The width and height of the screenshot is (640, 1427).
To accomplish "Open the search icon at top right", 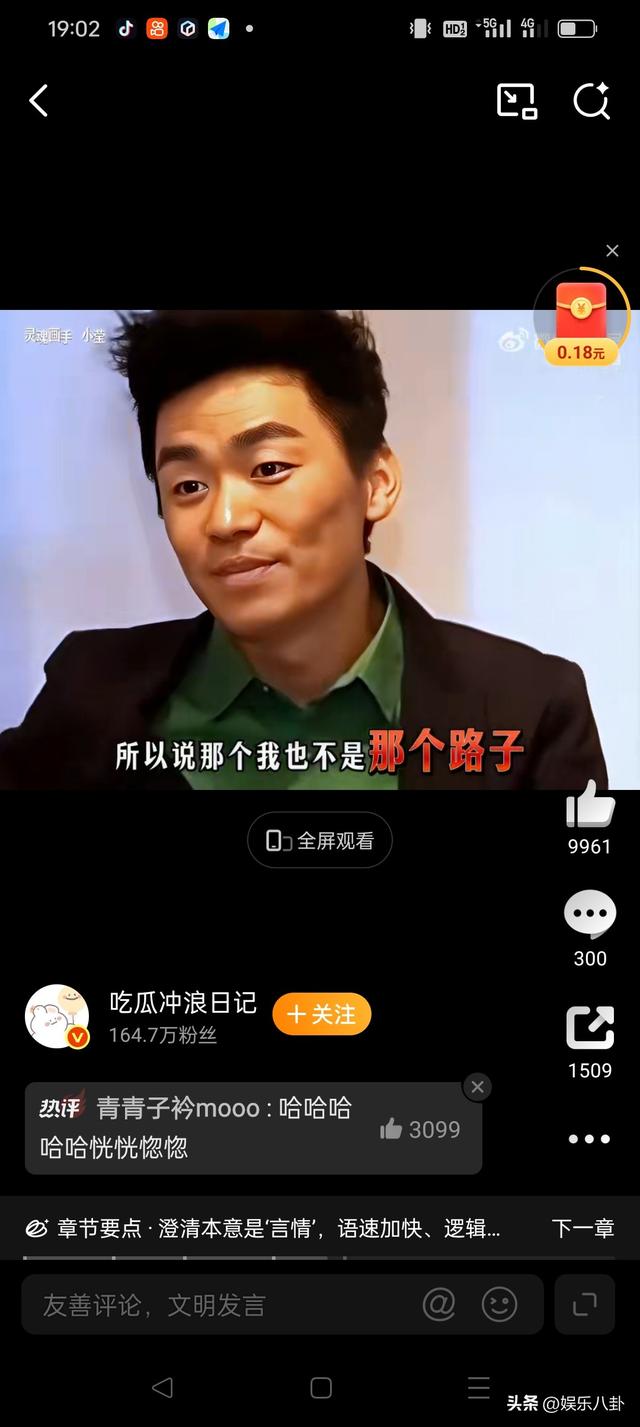I will pyautogui.click(x=591, y=101).
